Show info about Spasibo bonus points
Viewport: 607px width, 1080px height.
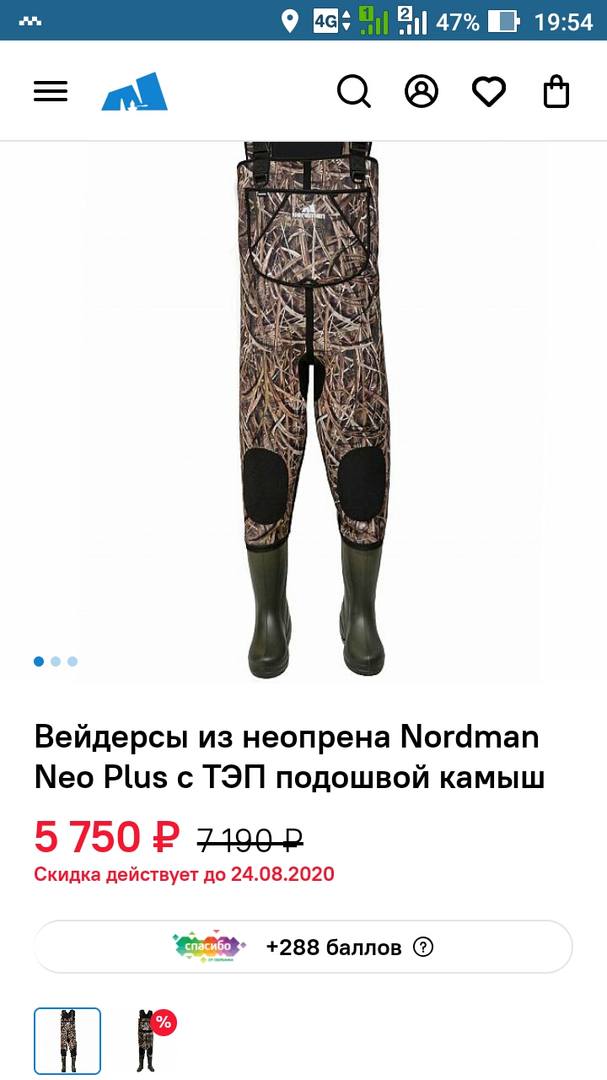click(x=423, y=947)
